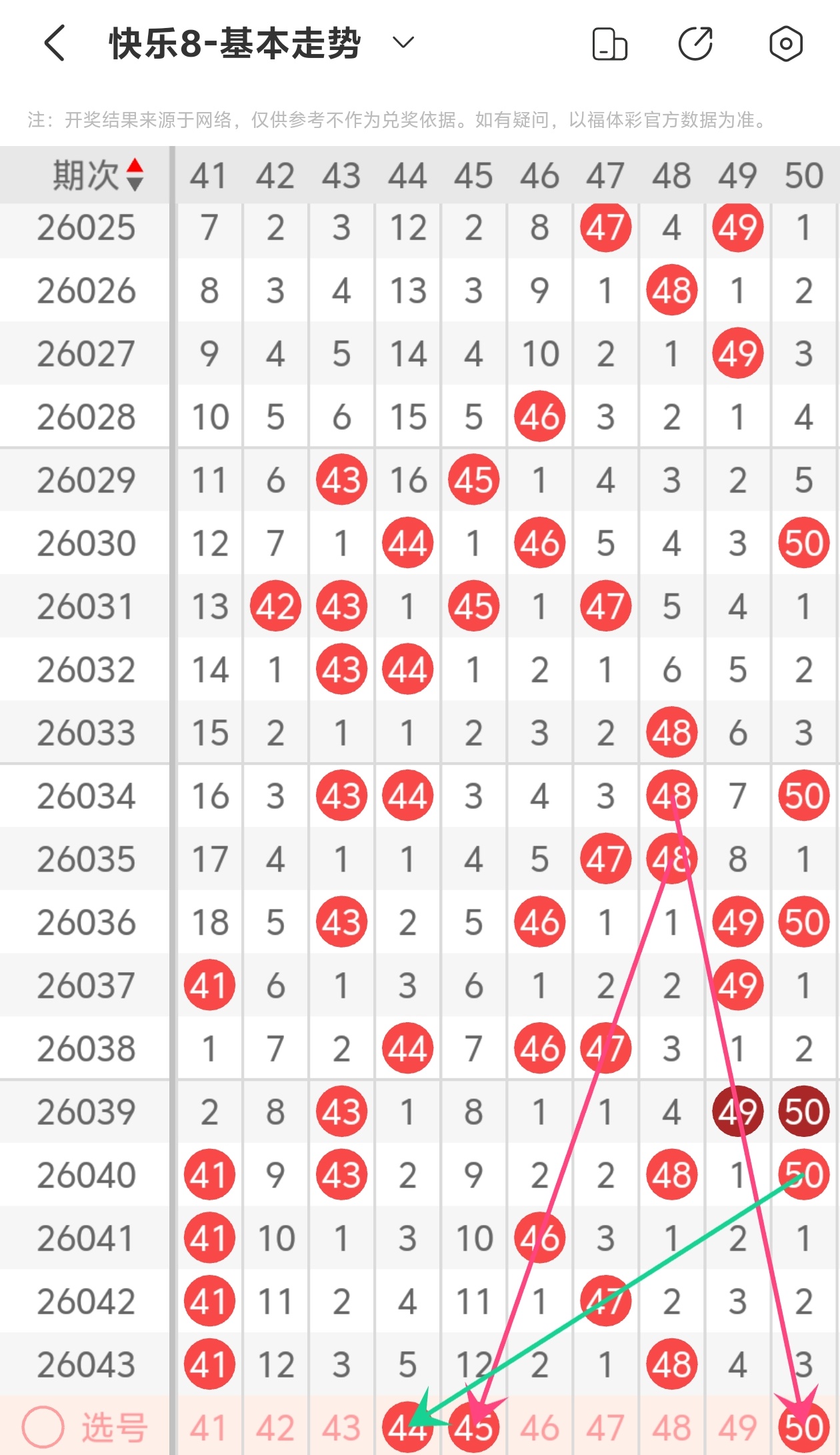This screenshot has height=1455, width=840.
Task: Choose number 43 in the 选号 row
Action: click(341, 1428)
